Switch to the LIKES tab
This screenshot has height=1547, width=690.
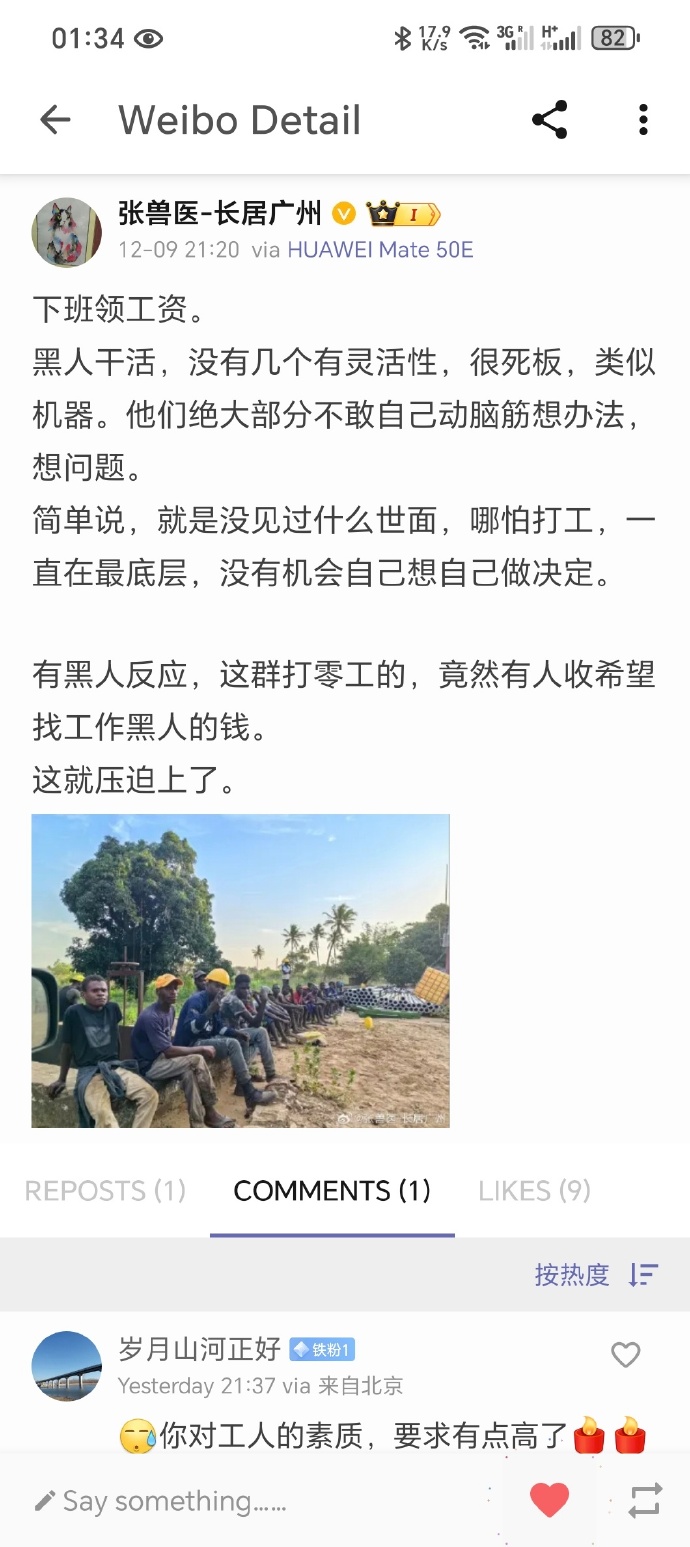pos(534,1190)
